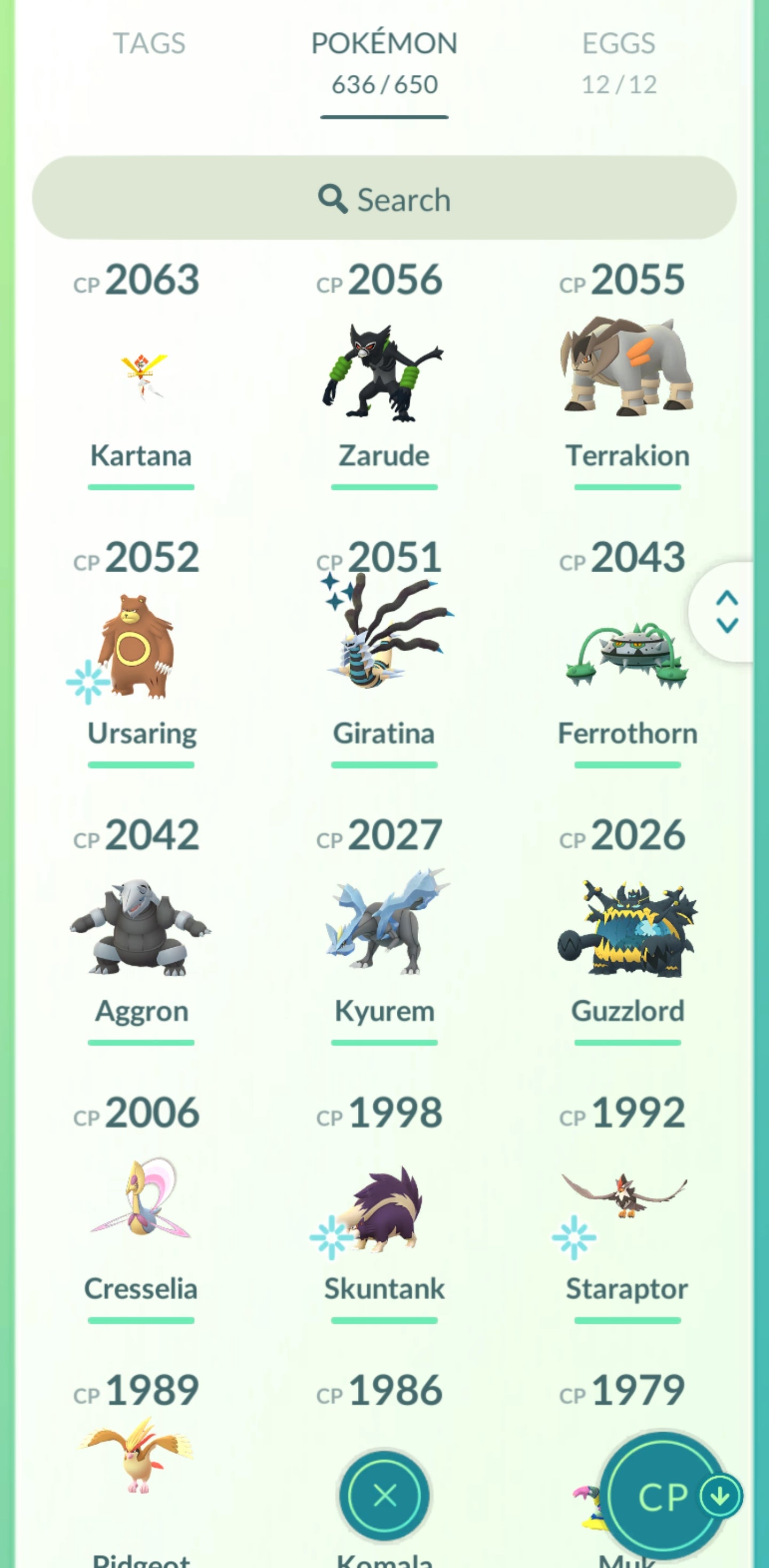Open Kartana with CP 2063

142,375
